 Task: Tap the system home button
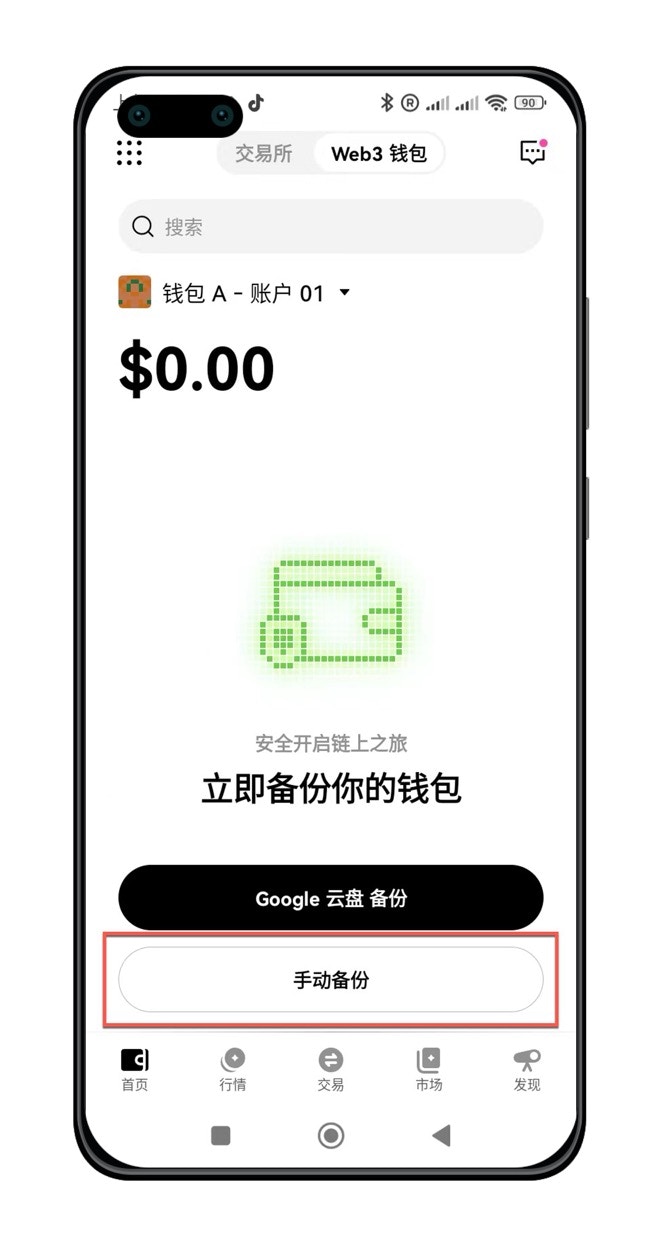click(x=331, y=1135)
